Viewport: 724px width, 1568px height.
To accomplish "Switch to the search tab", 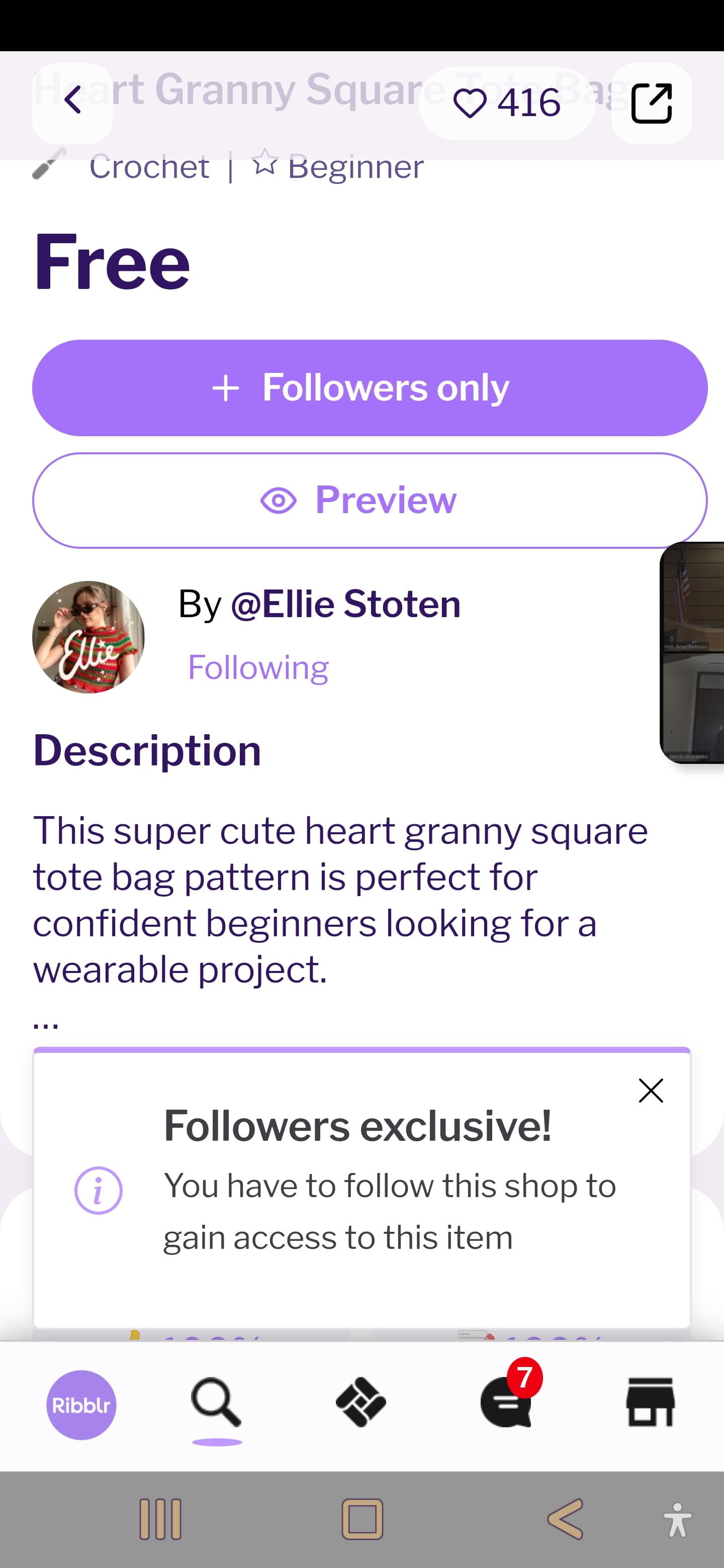I will [216, 1403].
